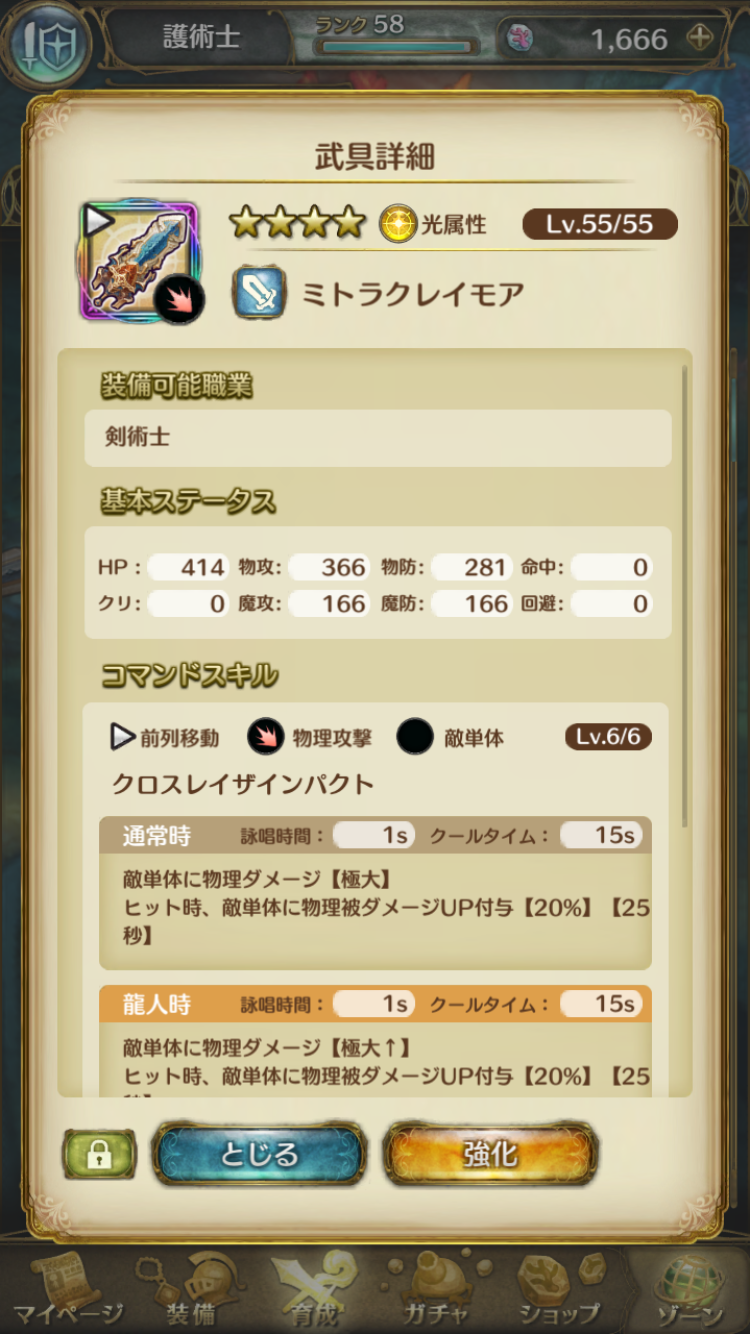Add gems with the plus icon

point(700,39)
